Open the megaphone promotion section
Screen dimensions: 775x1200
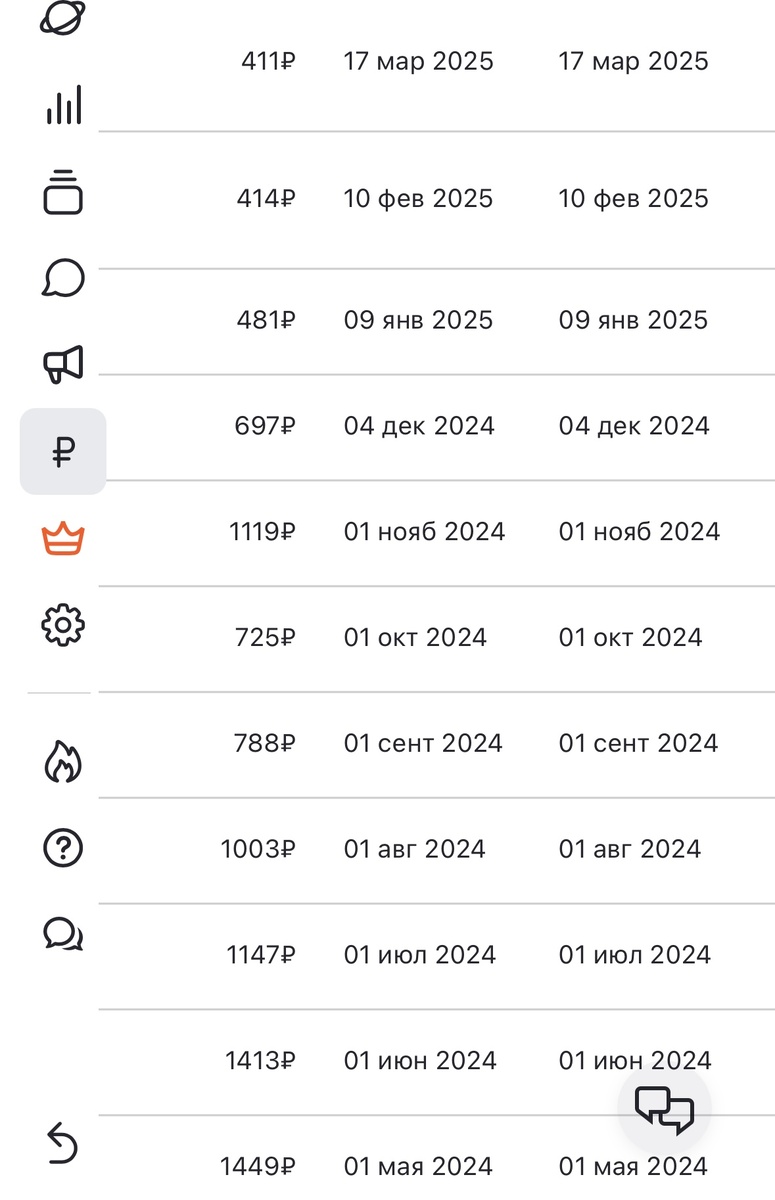63,365
